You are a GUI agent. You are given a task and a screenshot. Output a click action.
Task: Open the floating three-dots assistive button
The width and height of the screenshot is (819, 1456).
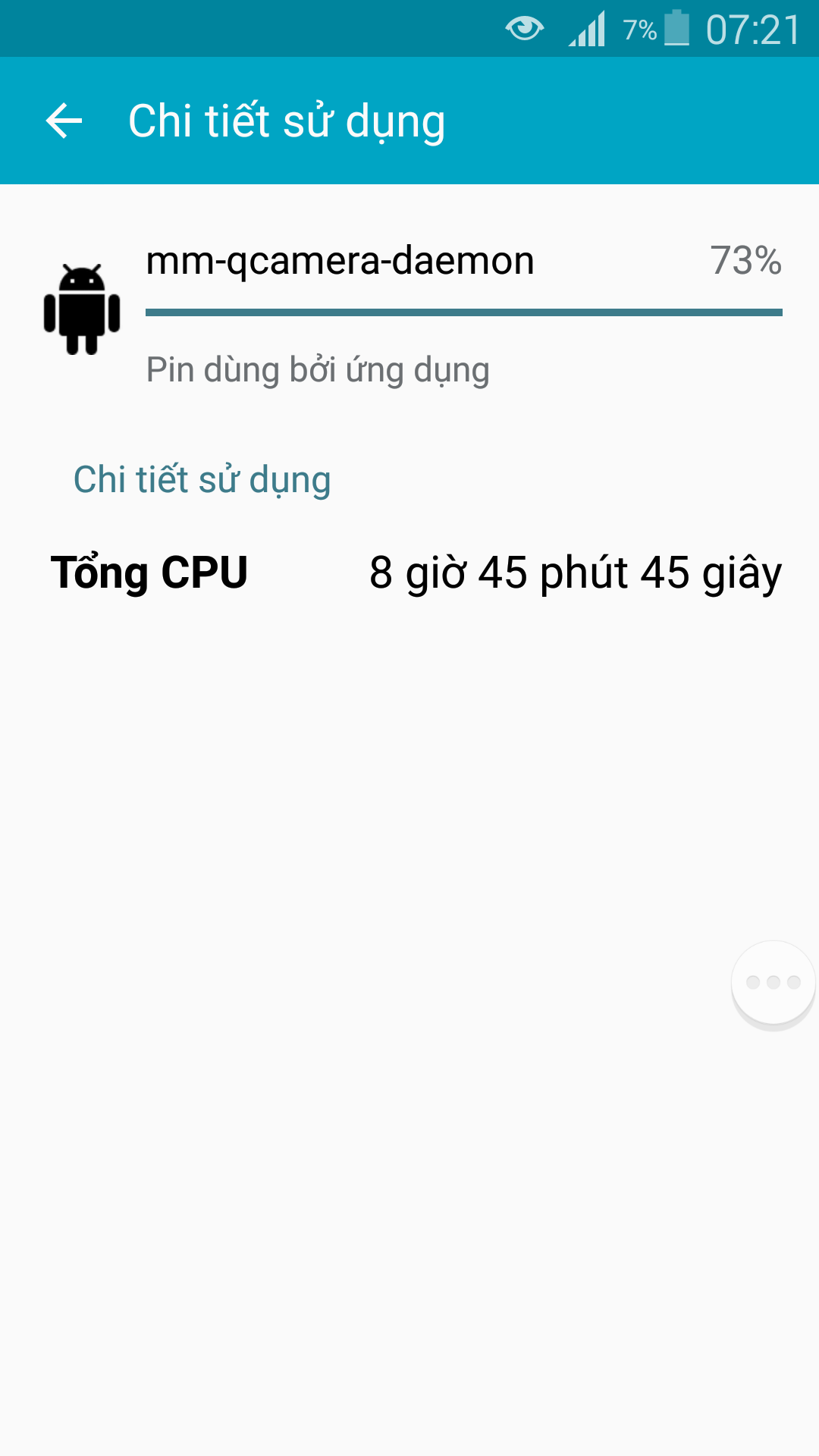pyautogui.click(x=773, y=983)
